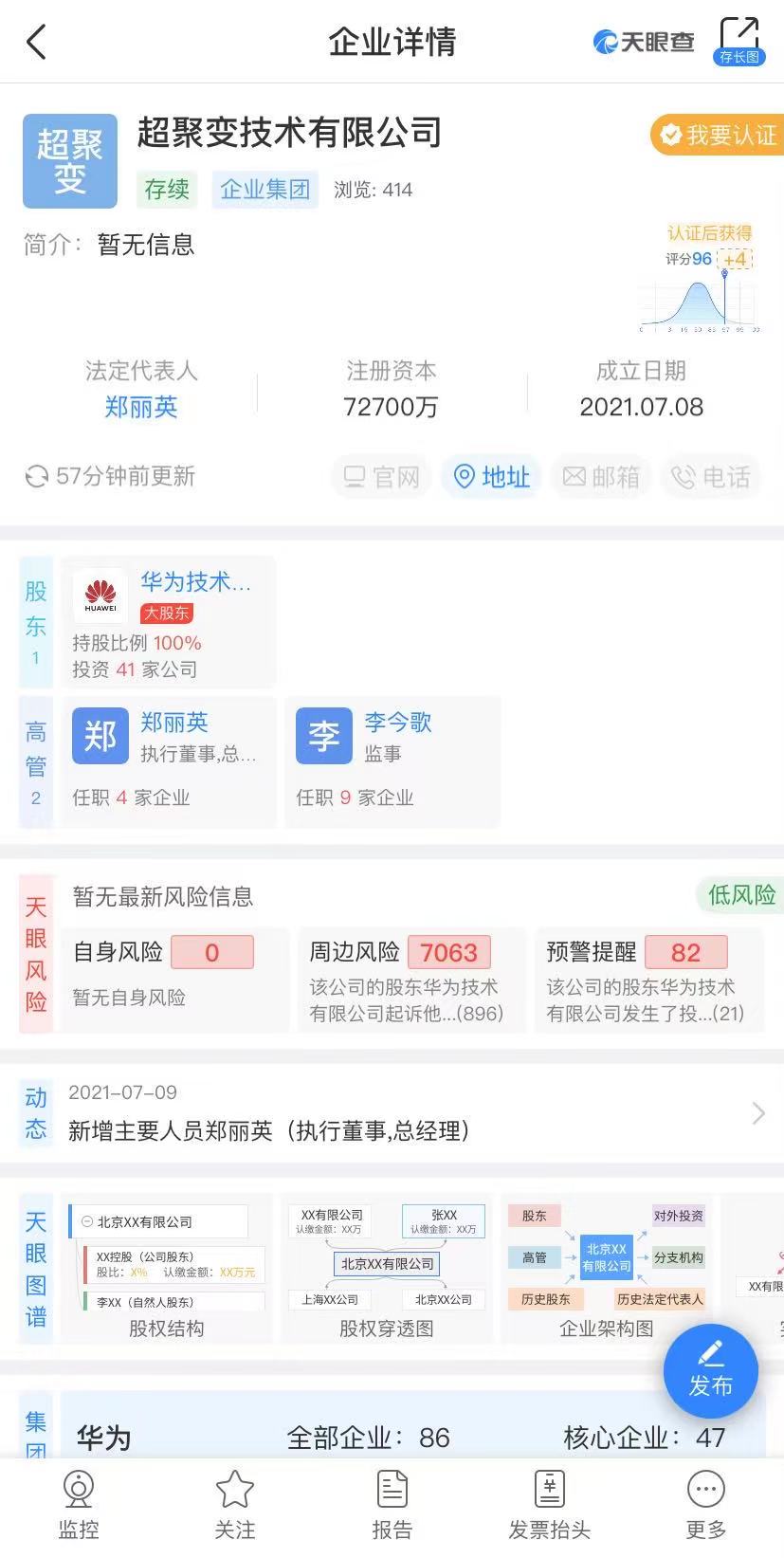The width and height of the screenshot is (784, 1558).
Task: Open executive 郑丽英 card
Action: pos(169,761)
